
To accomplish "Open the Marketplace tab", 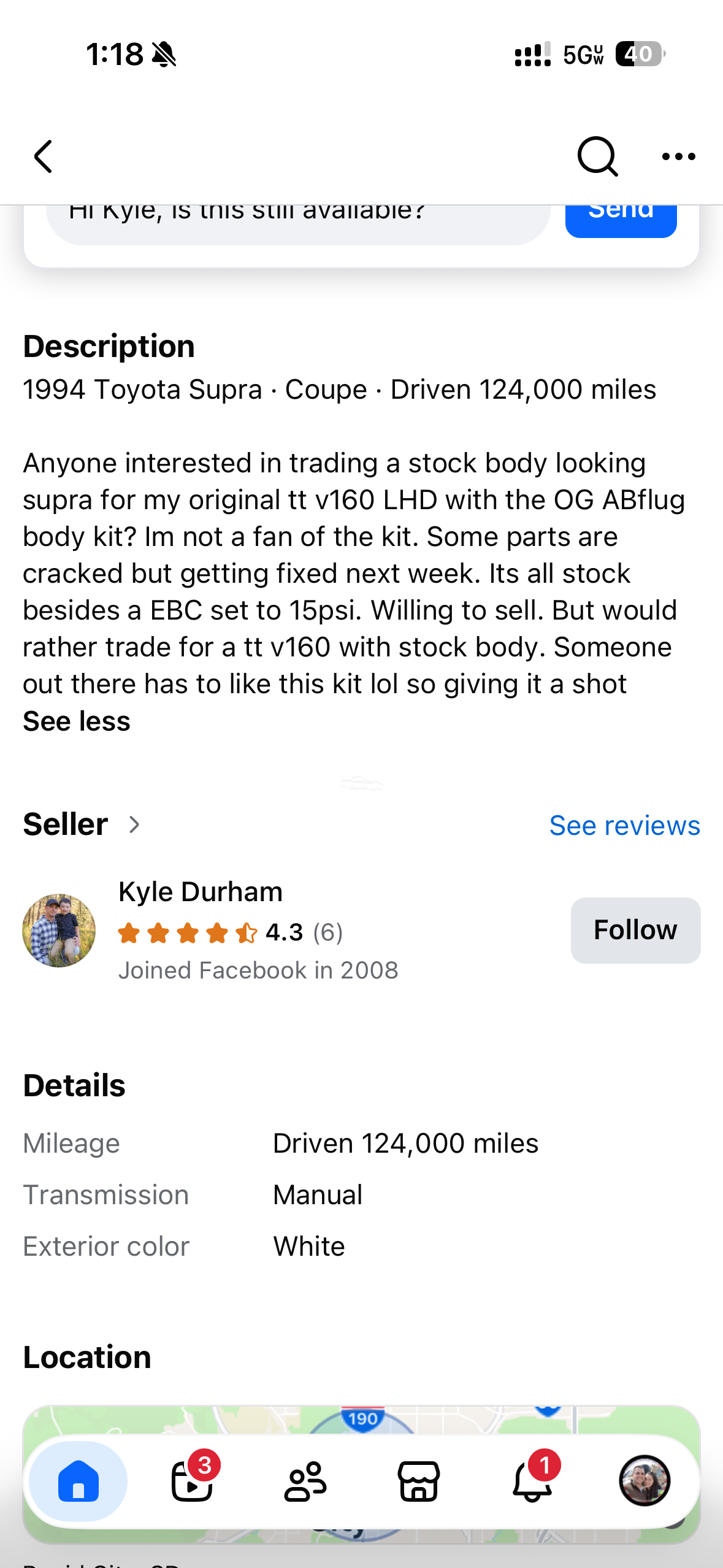I will 419,1481.
